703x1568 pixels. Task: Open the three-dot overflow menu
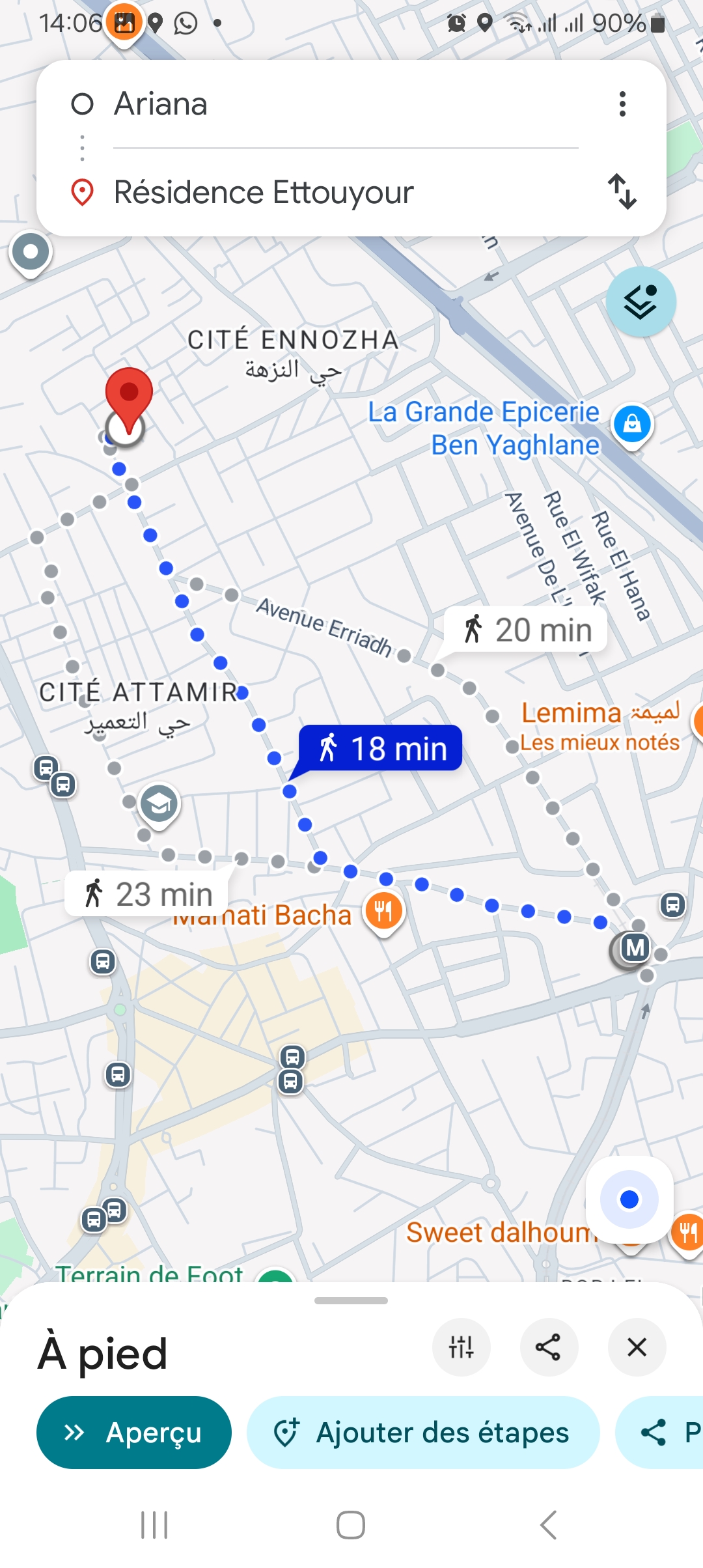[x=622, y=104]
